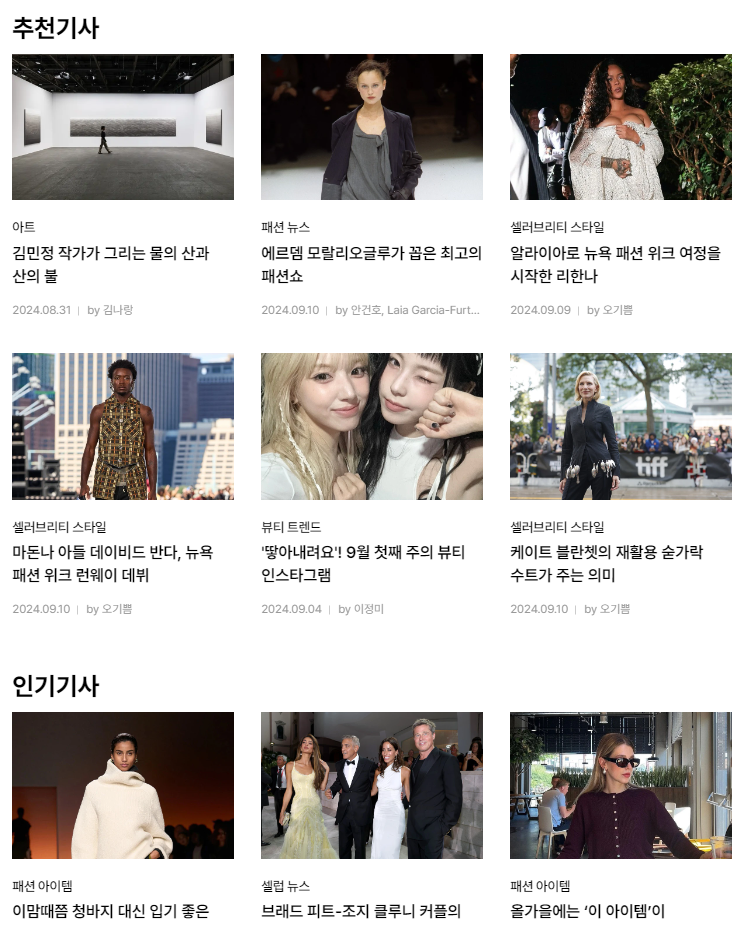
Task: Open the 에르뎀 모랄리오글루 best fashion show article
Action: point(372,264)
